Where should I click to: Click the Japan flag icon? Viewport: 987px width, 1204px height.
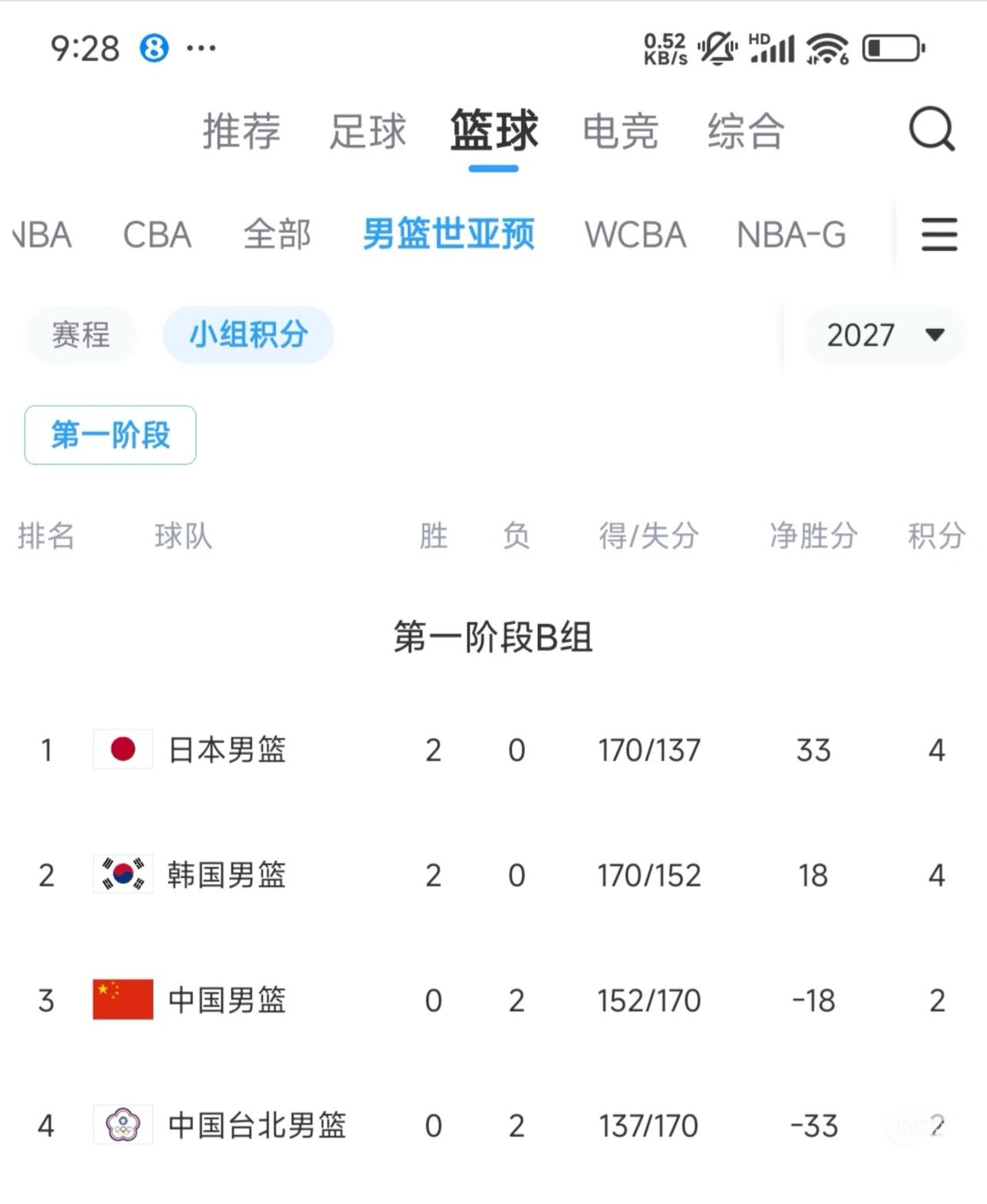point(123,748)
